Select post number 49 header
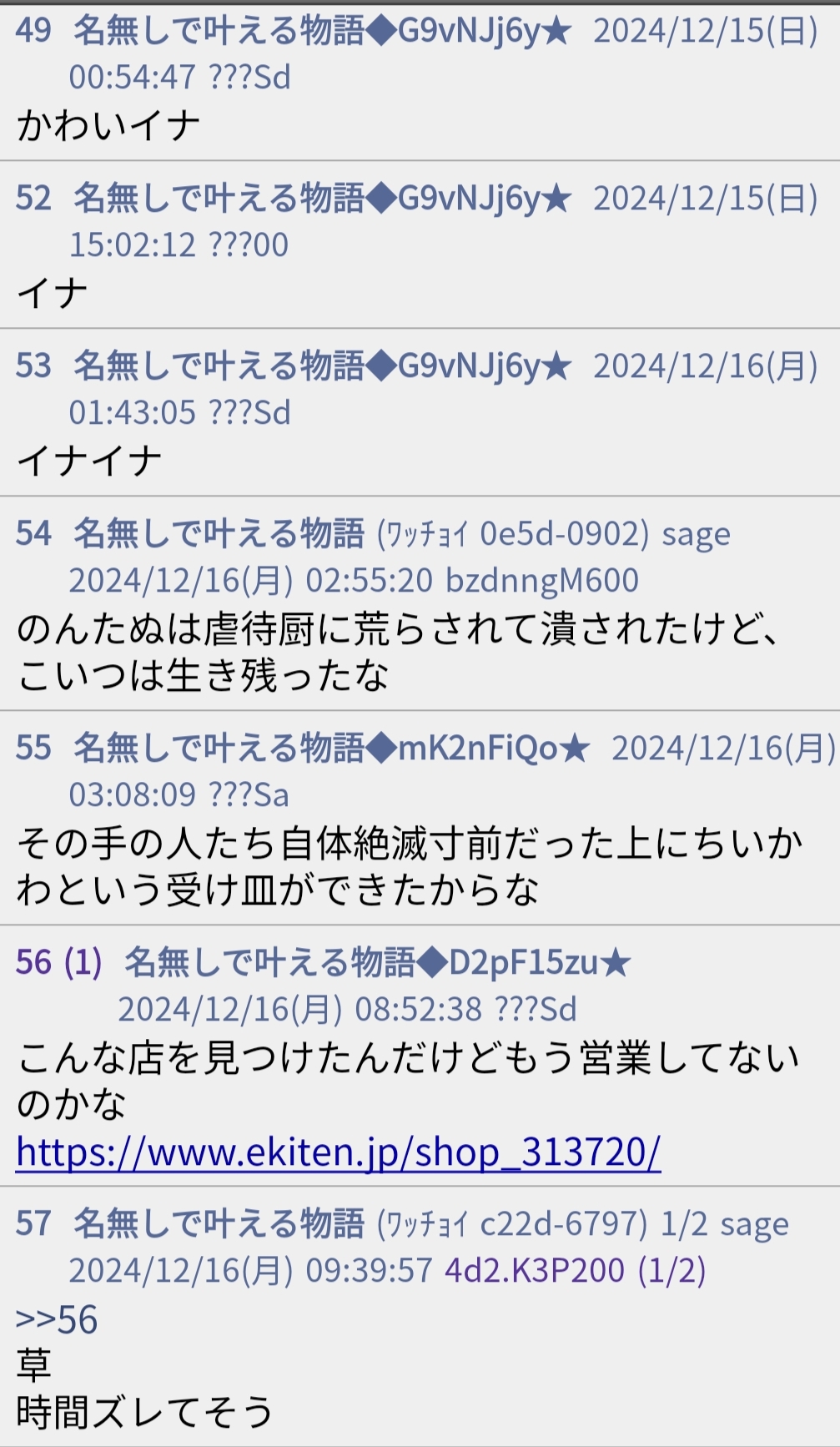 pyautogui.click(x=33, y=30)
